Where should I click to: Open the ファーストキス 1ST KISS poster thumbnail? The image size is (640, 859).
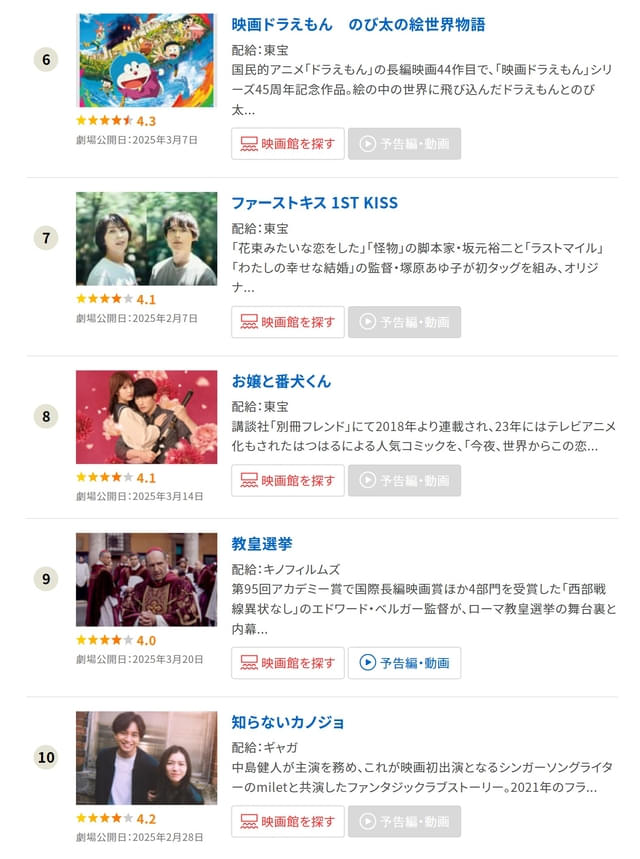(x=146, y=238)
